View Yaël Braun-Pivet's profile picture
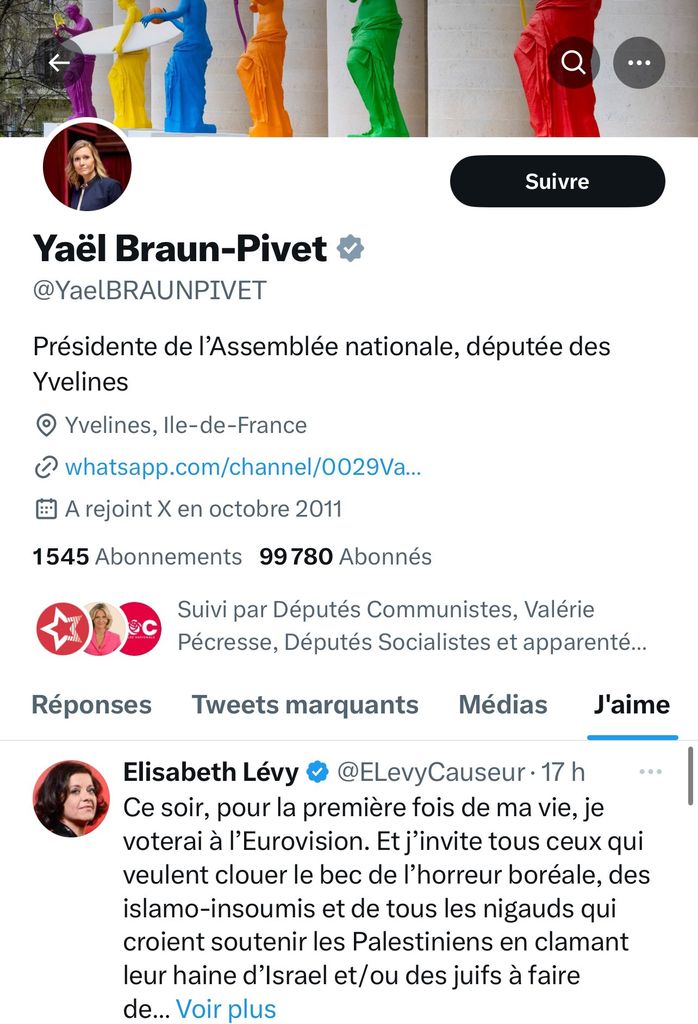 (x=87, y=167)
